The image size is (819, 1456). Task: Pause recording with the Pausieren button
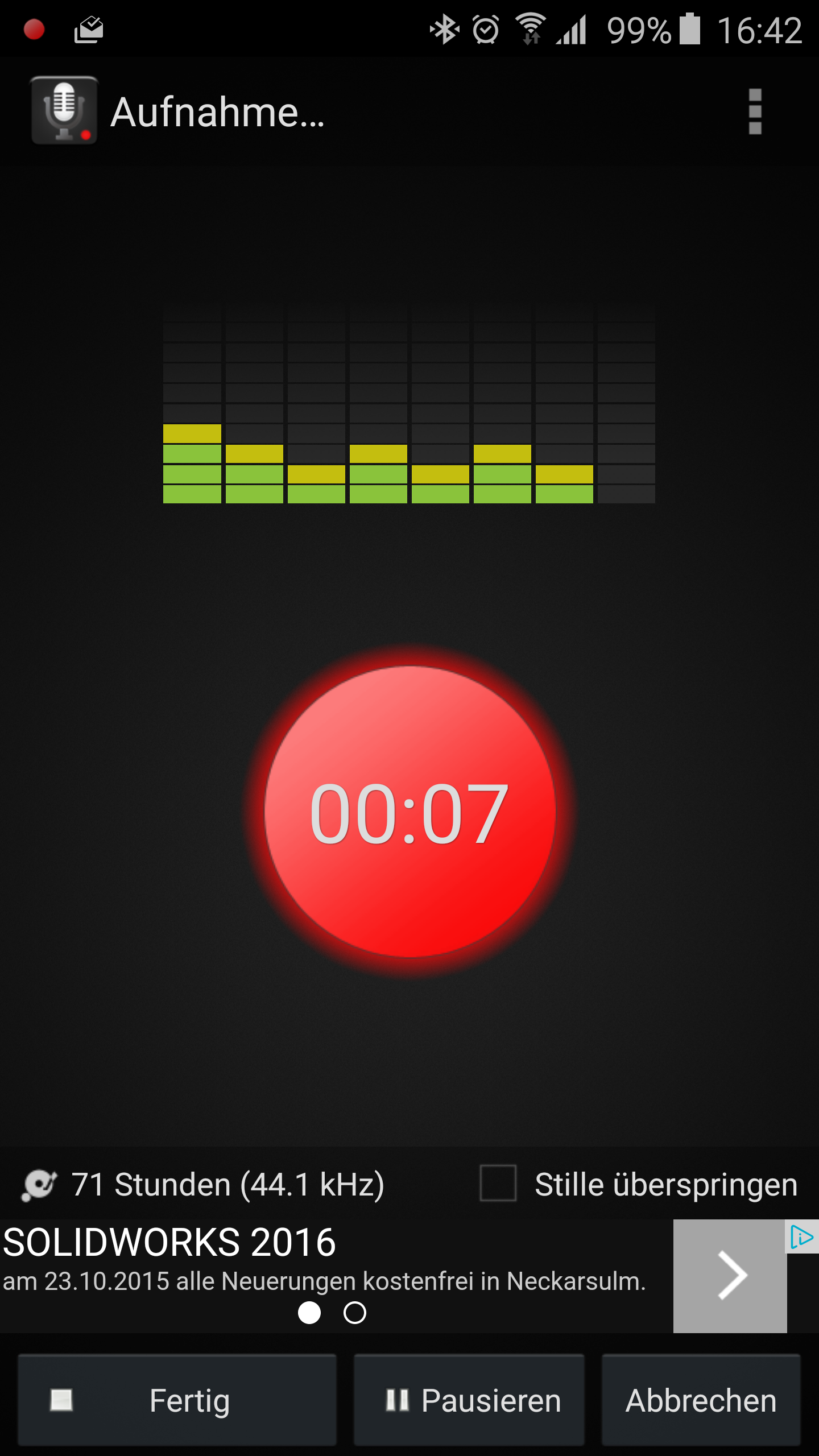coord(469,1400)
